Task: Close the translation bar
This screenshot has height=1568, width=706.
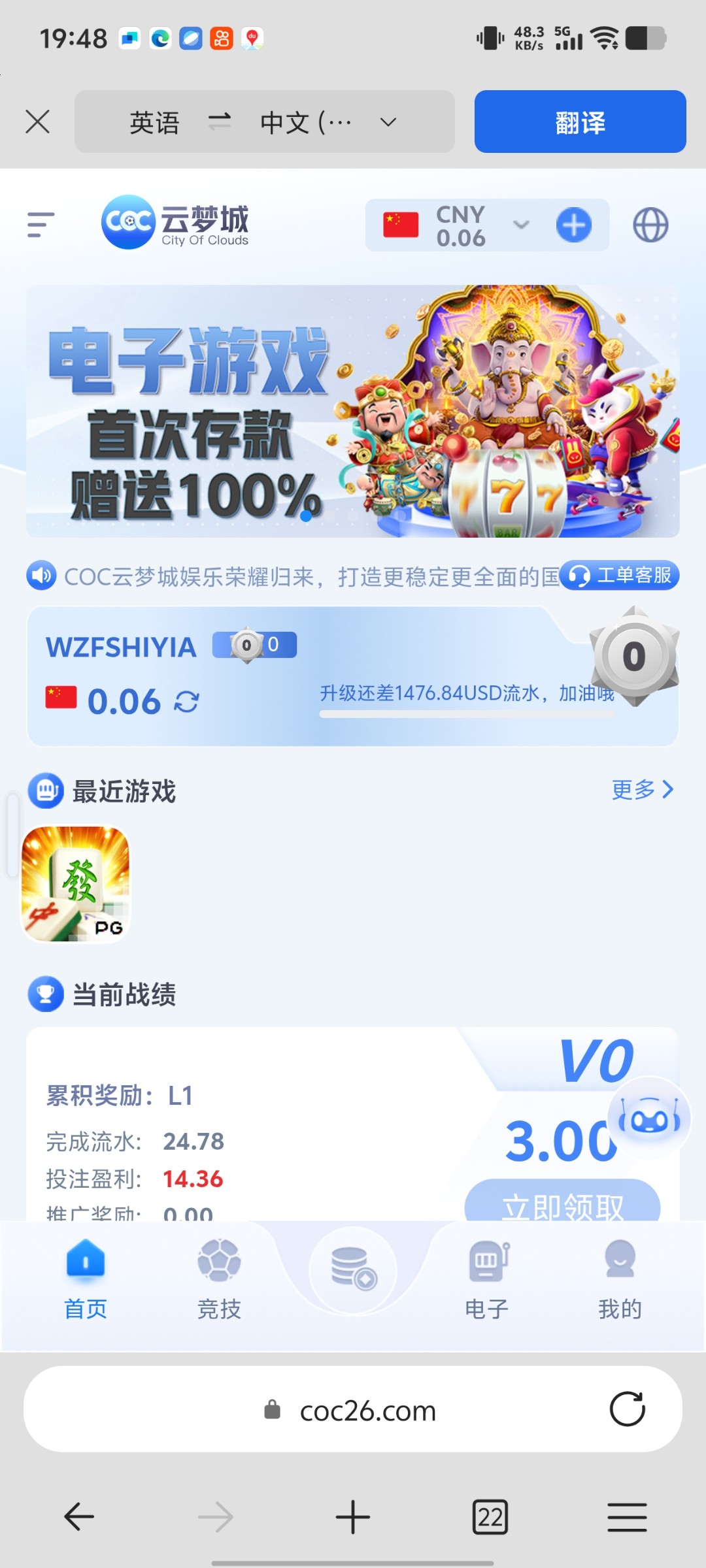Action: tap(38, 122)
